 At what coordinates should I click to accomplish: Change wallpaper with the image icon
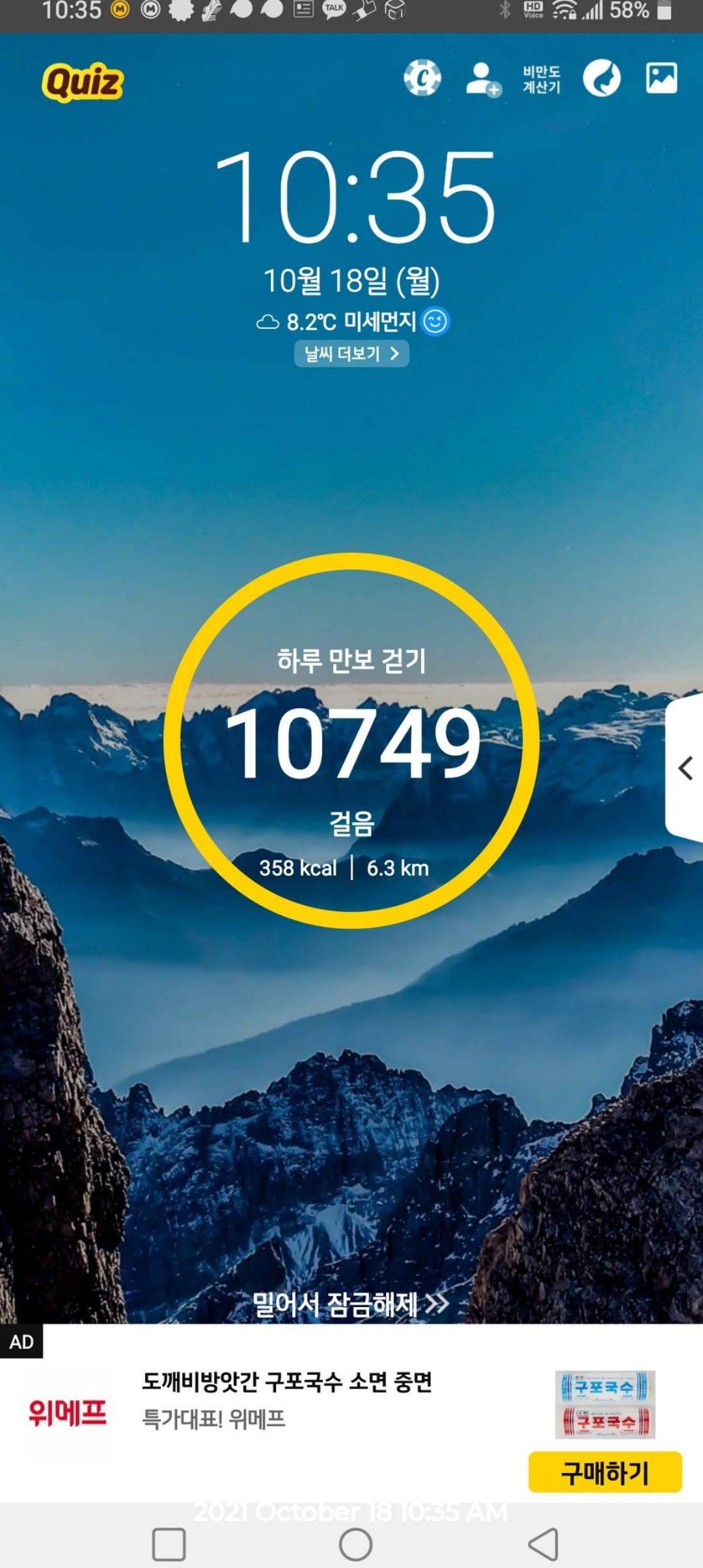(661, 78)
